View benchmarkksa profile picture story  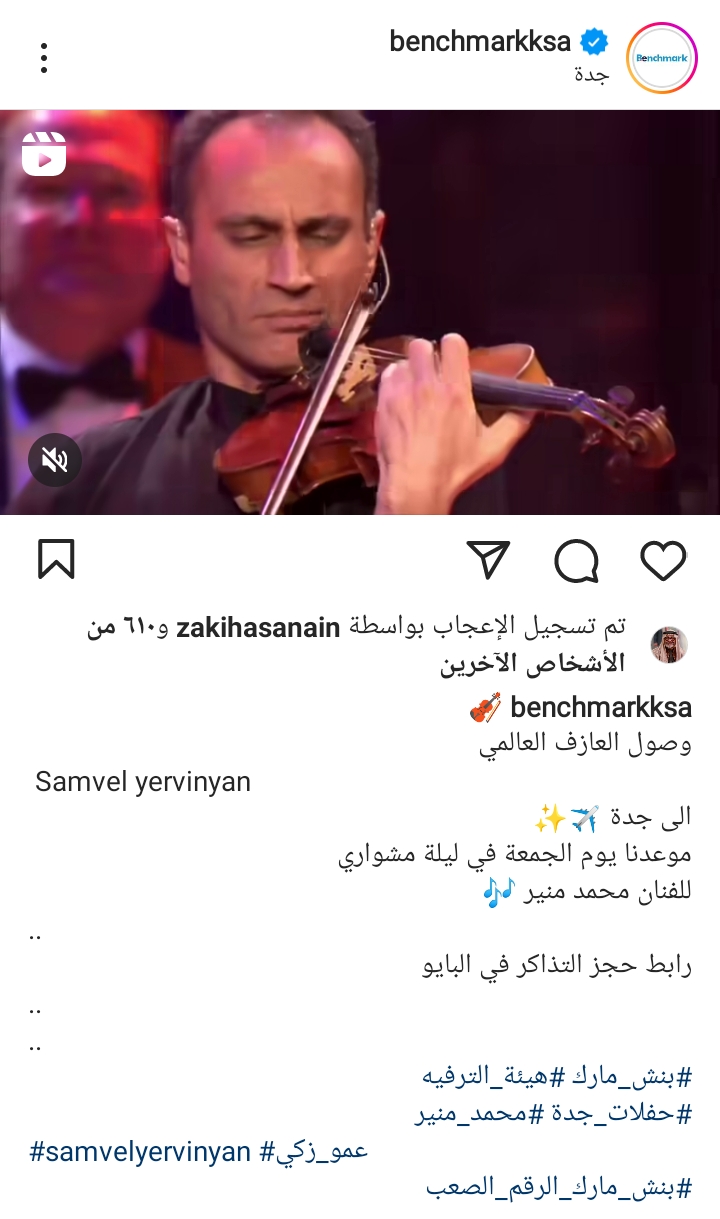coord(661,58)
